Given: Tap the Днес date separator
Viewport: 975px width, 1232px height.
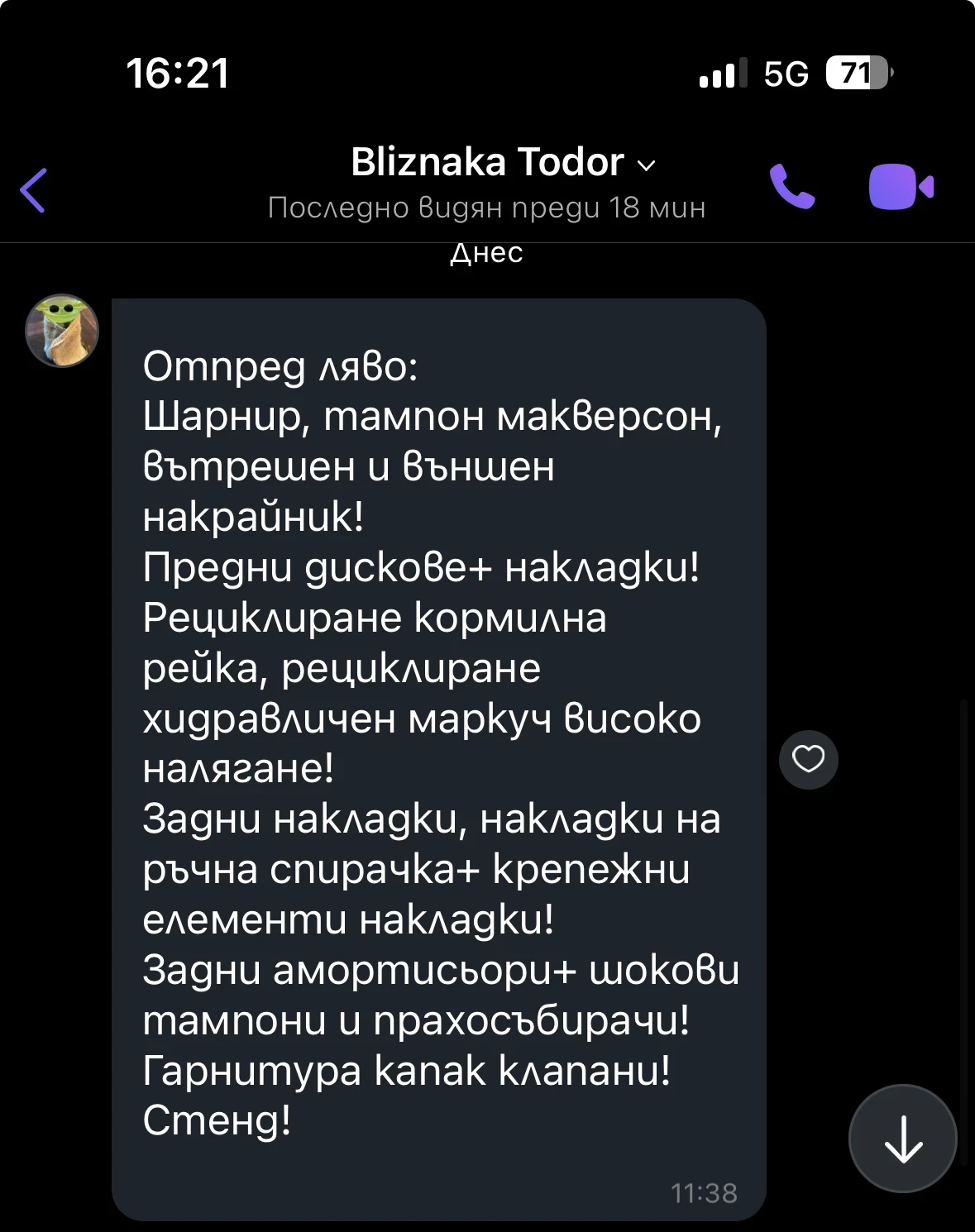Looking at the screenshot, I should (486, 254).
